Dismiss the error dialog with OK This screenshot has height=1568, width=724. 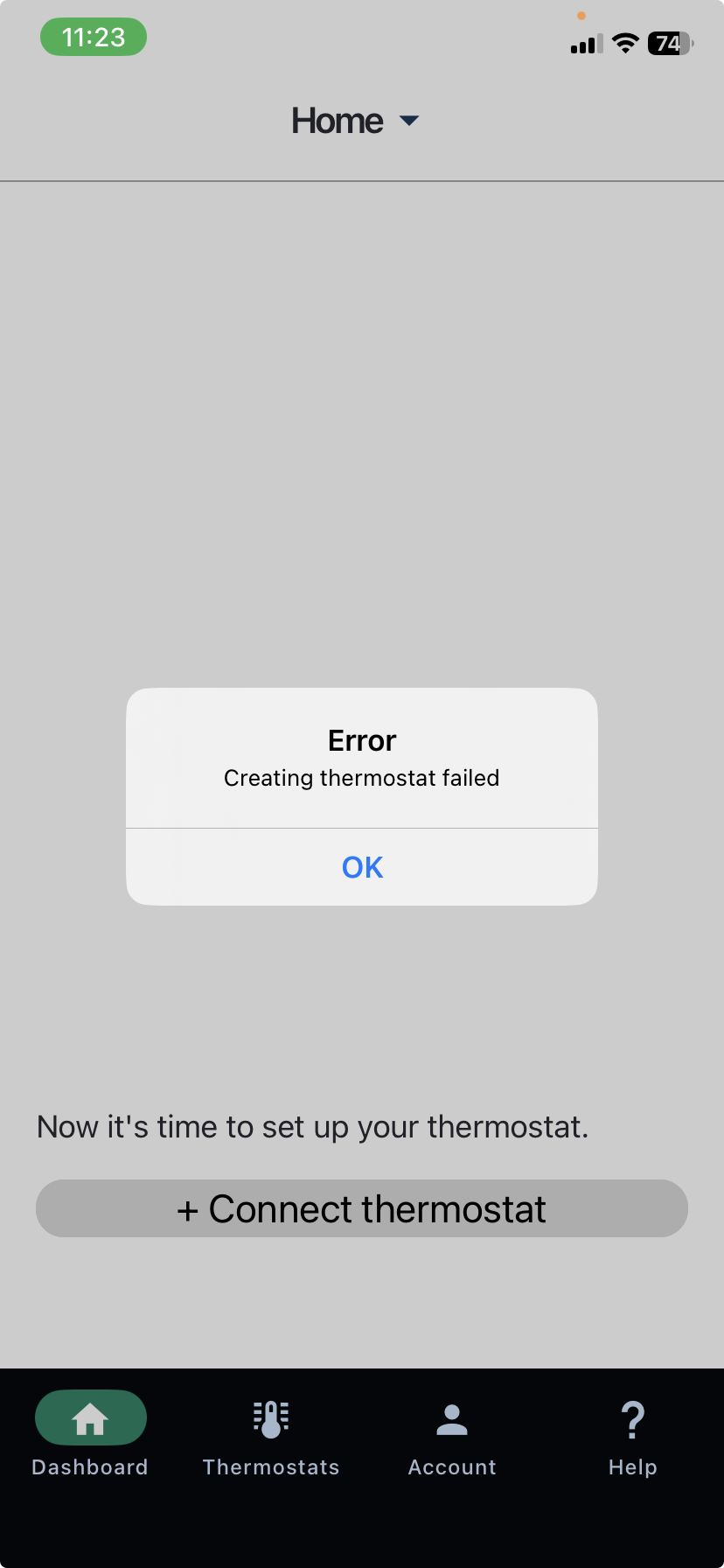click(362, 867)
